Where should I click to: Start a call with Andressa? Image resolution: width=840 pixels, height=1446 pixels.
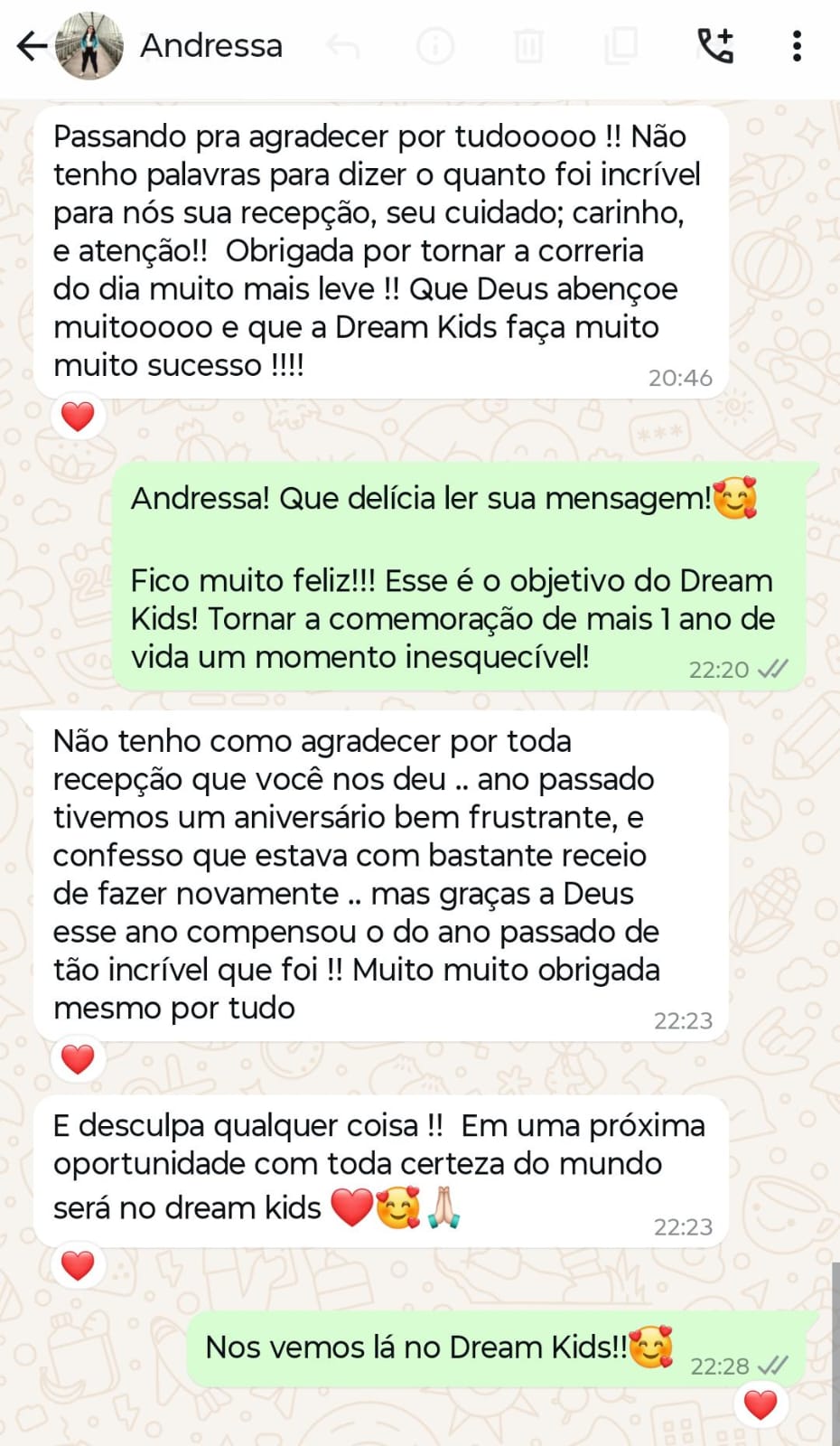[x=715, y=46]
